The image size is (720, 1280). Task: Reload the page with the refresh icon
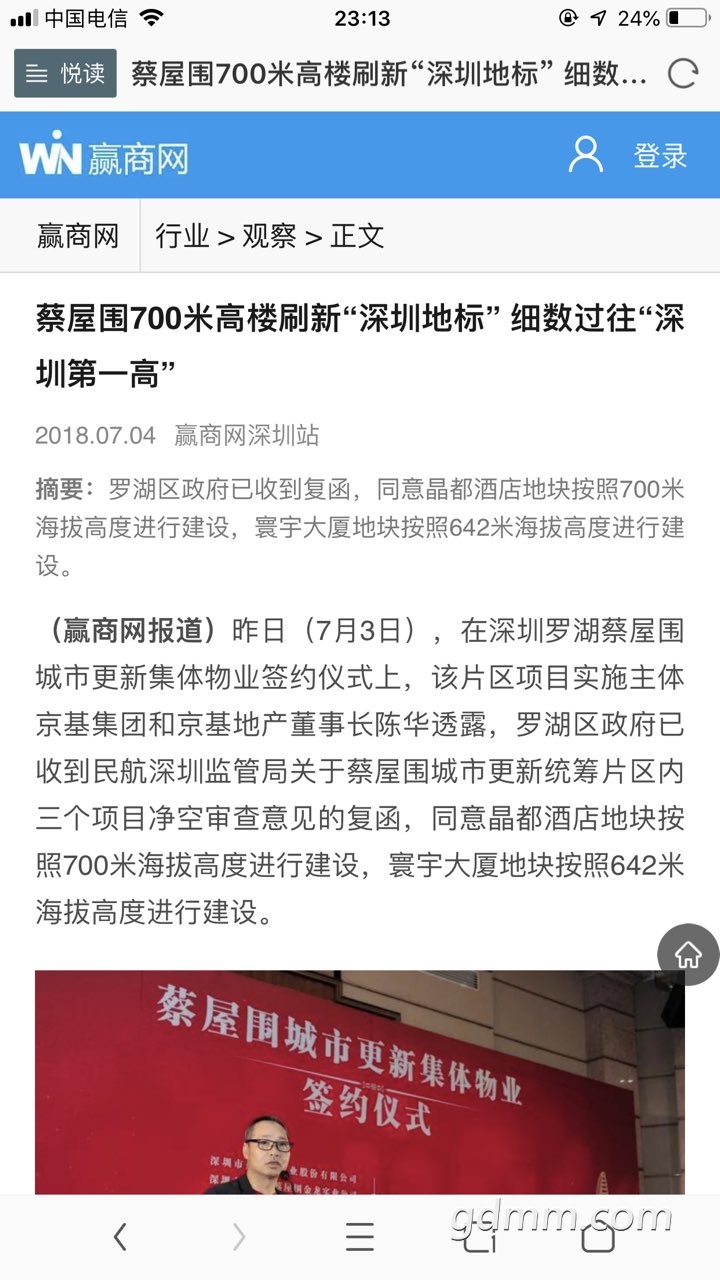tap(683, 73)
